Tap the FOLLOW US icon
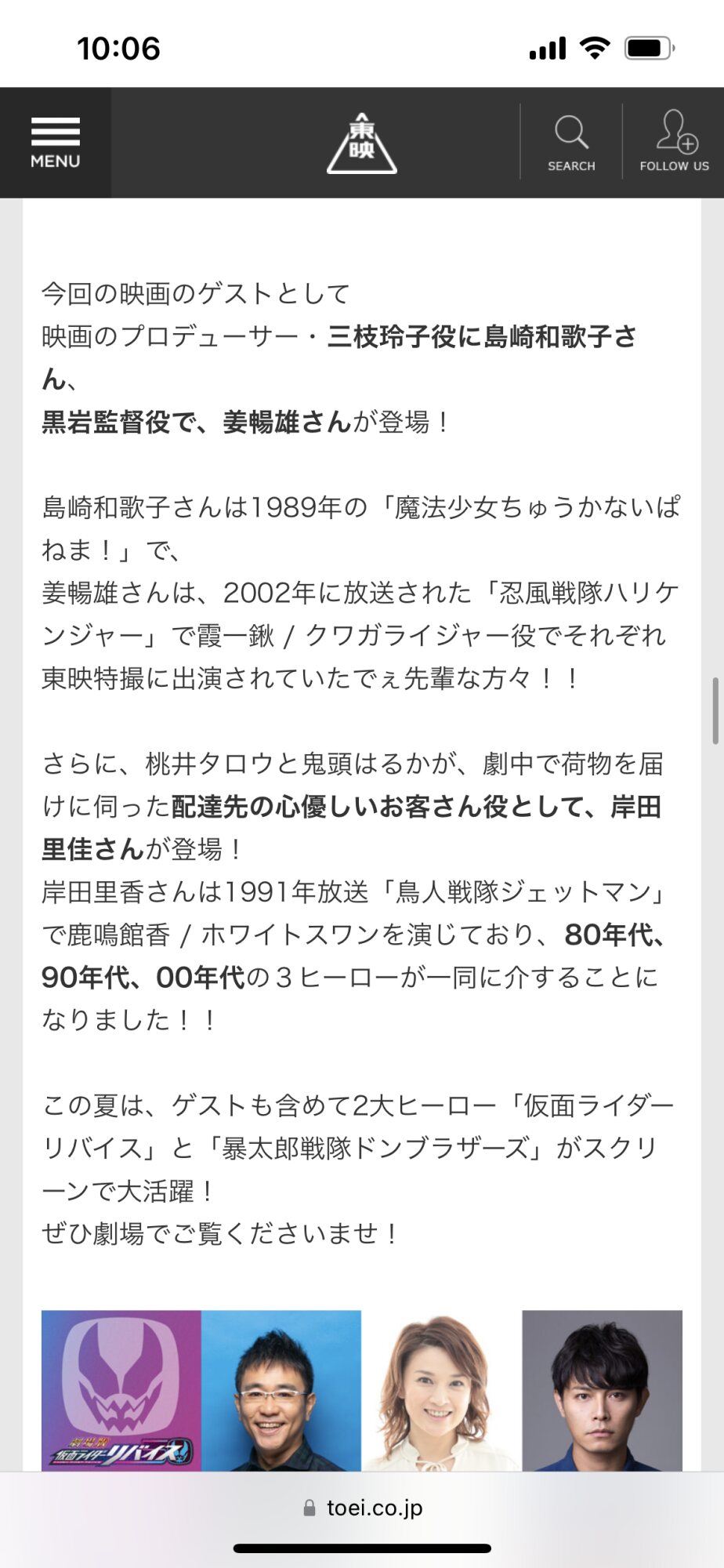Image resolution: width=724 pixels, height=1568 pixels. point(674,143)
